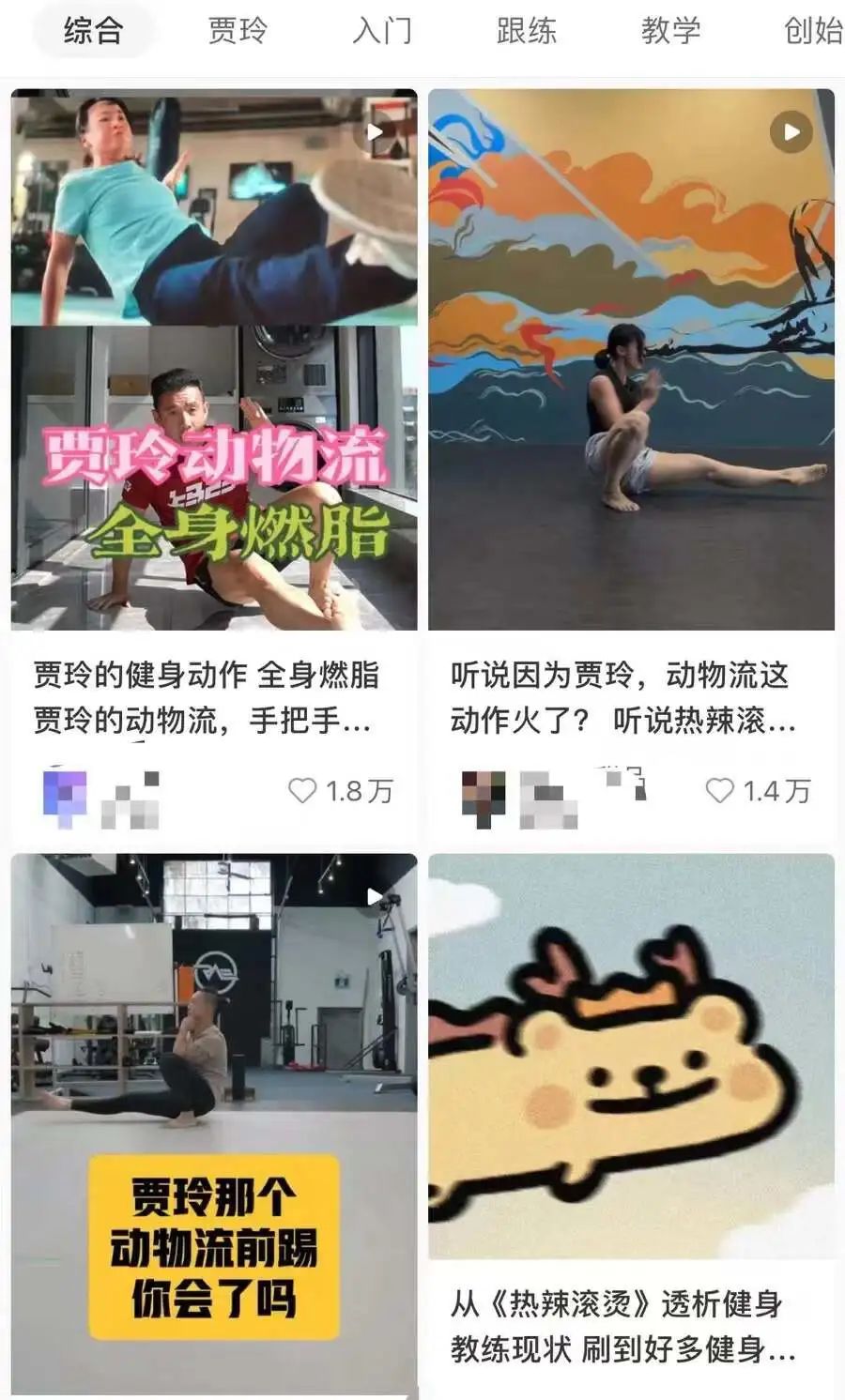The image size is (845, 1400).
Task: Switch to the 跟练 tab
Action: (527, 31)
